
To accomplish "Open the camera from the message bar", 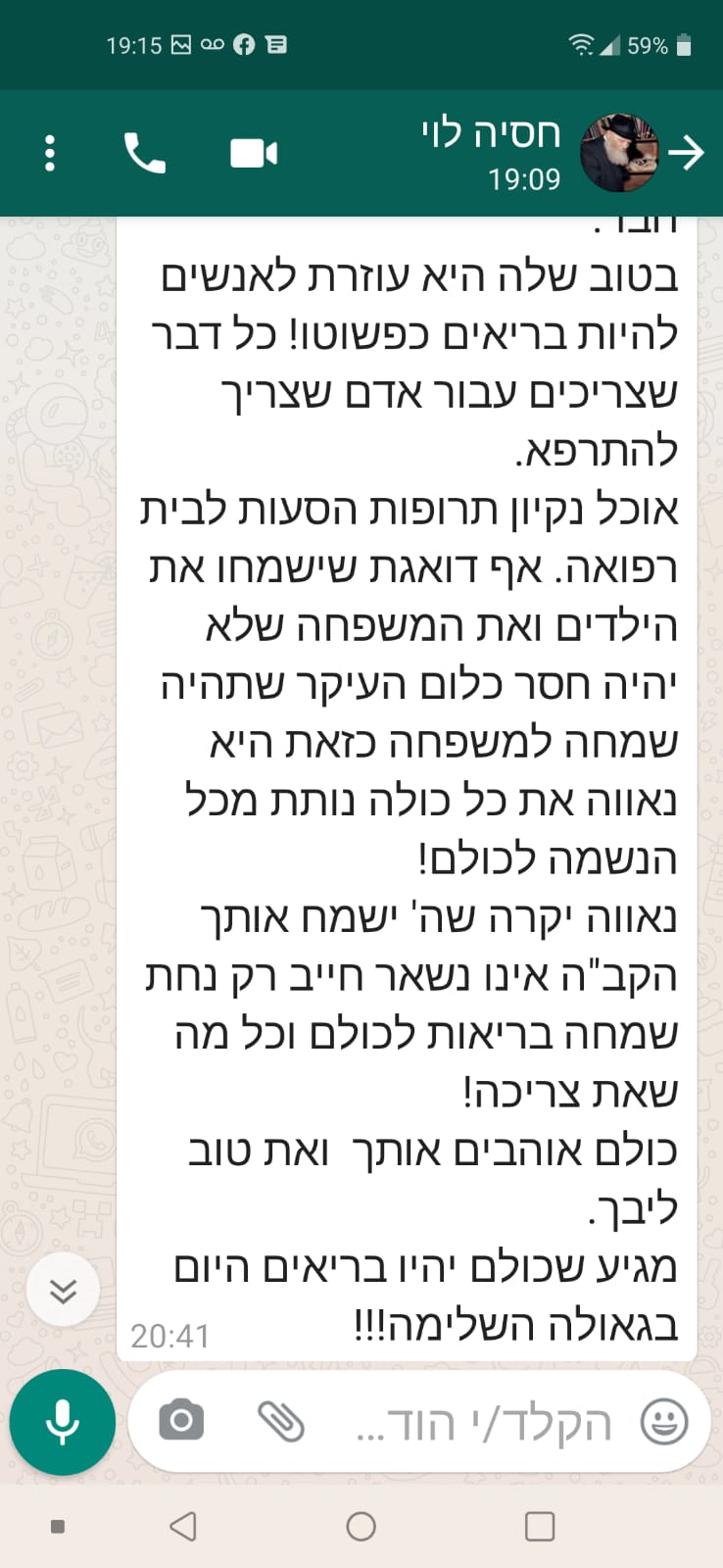I will click(181, 1421).
